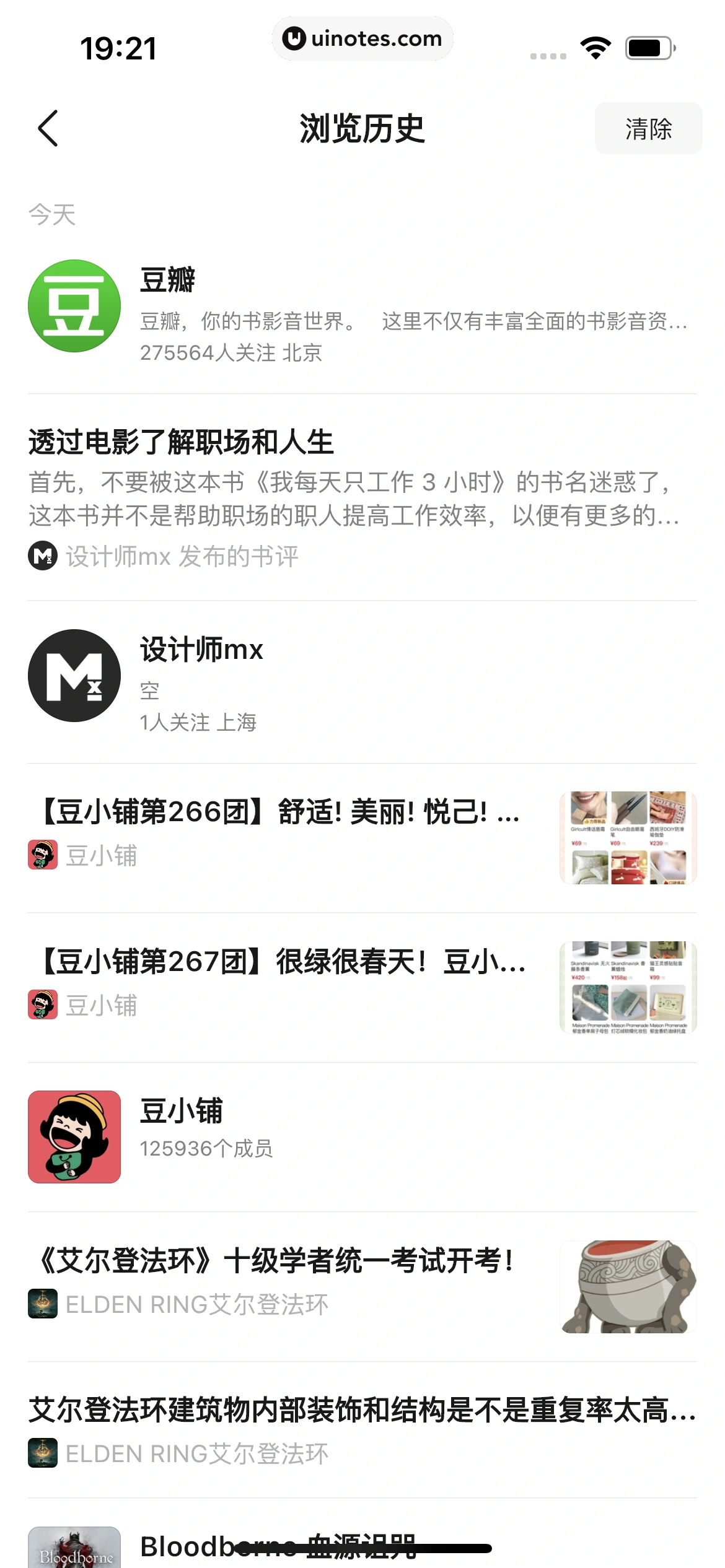Tap the Wi-Fi indicator in the status bar
The image size is (725, 1568).
coord(595,48)
